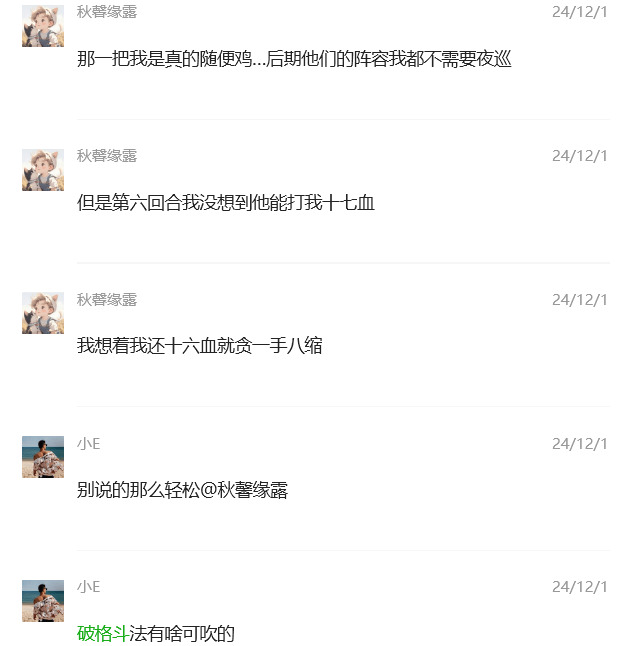Open 秋馨缘露's message about 十七血
Screen dimensions: 639x646
[x=226, y=203]
